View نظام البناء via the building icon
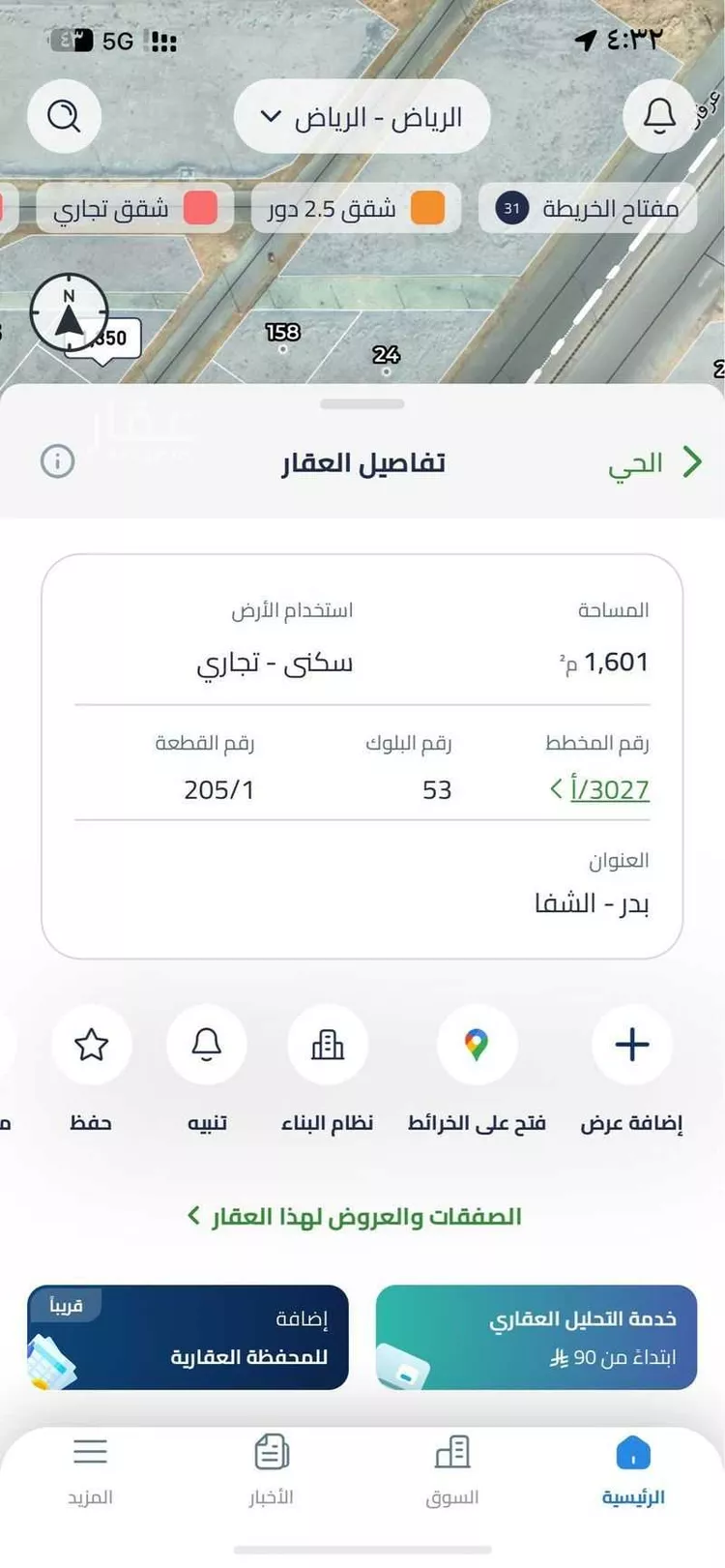 pyautogui.click(x=329, y=1045)
